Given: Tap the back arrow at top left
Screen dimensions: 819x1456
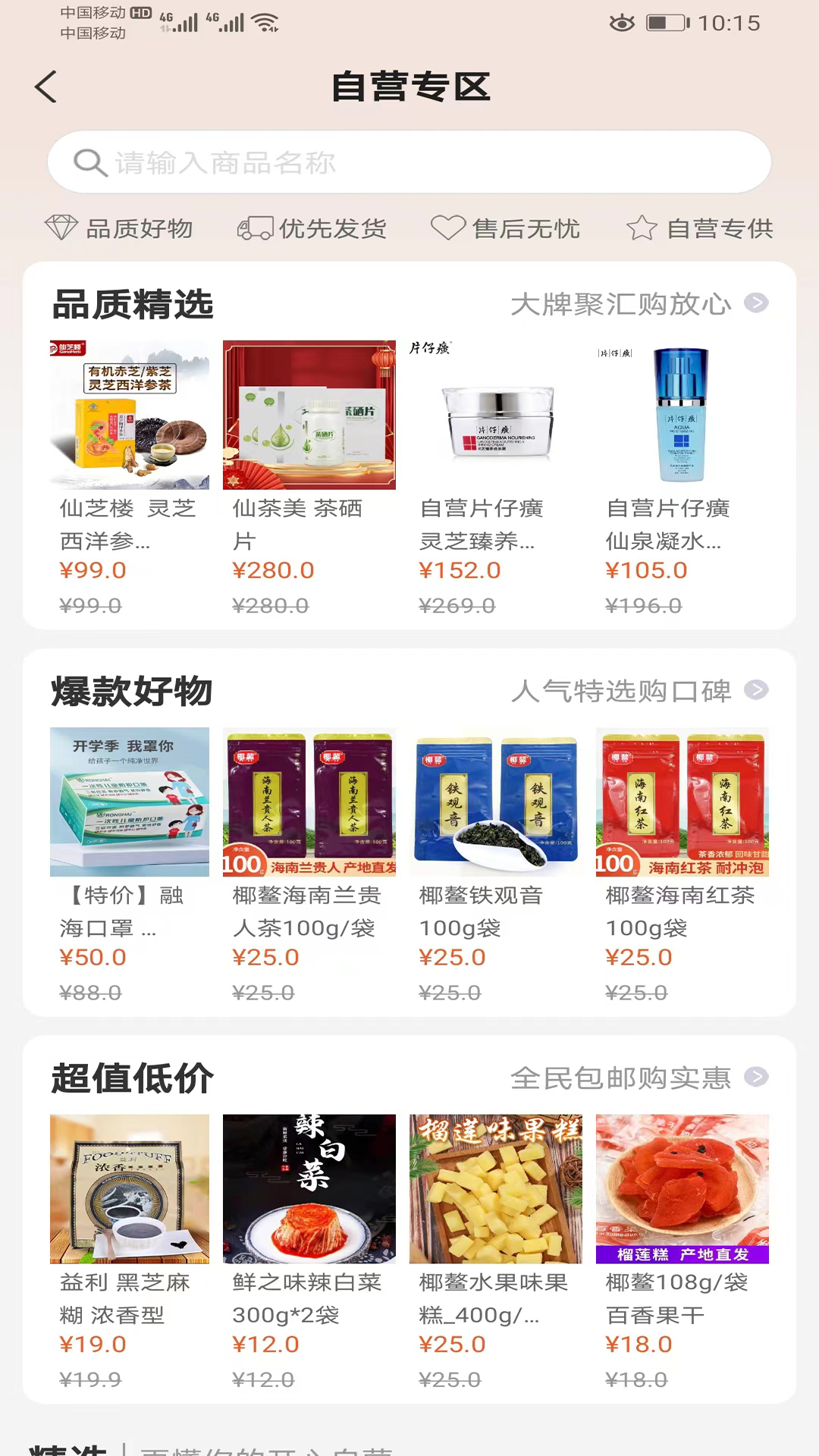Looking at the screenshot, I should (x=45, y=86).
